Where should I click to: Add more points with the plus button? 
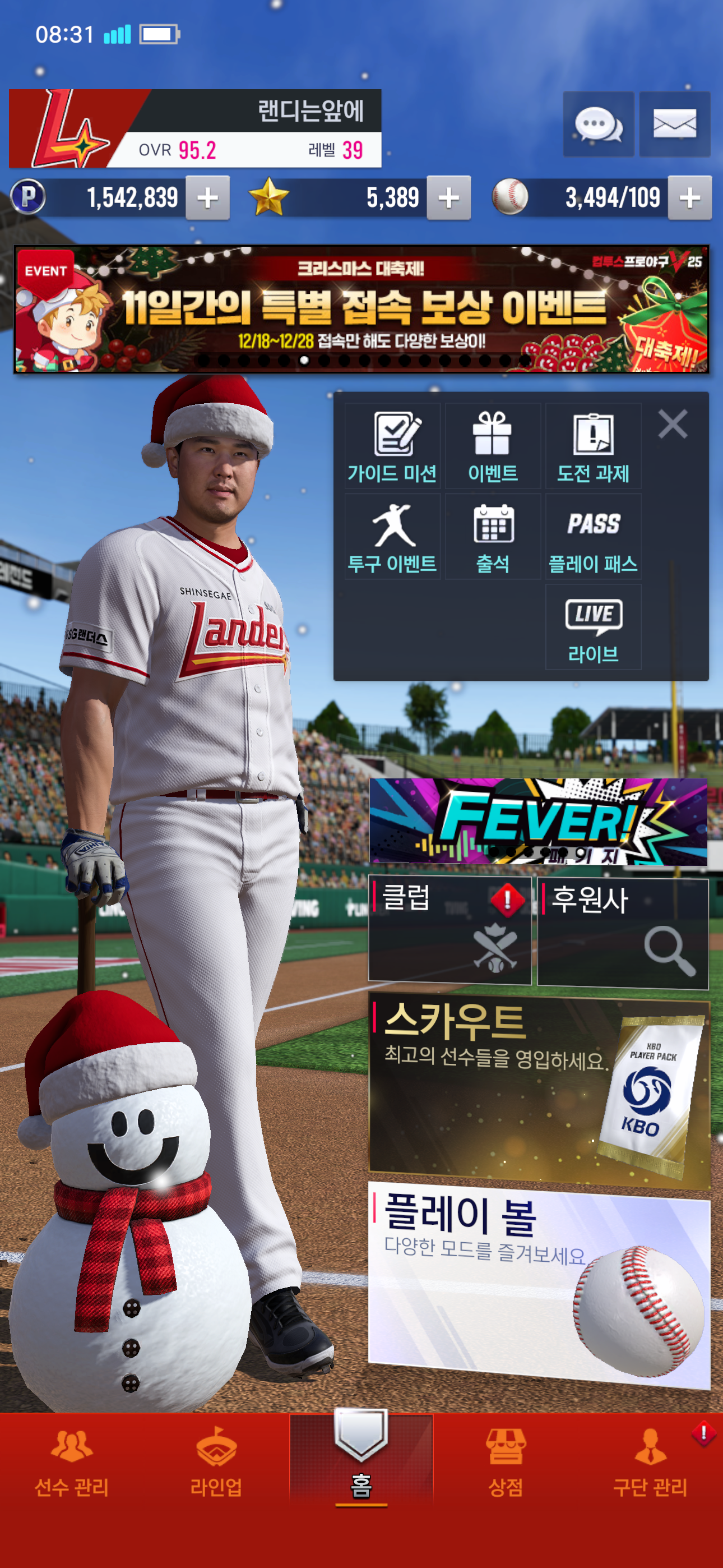tap(207, 198)
